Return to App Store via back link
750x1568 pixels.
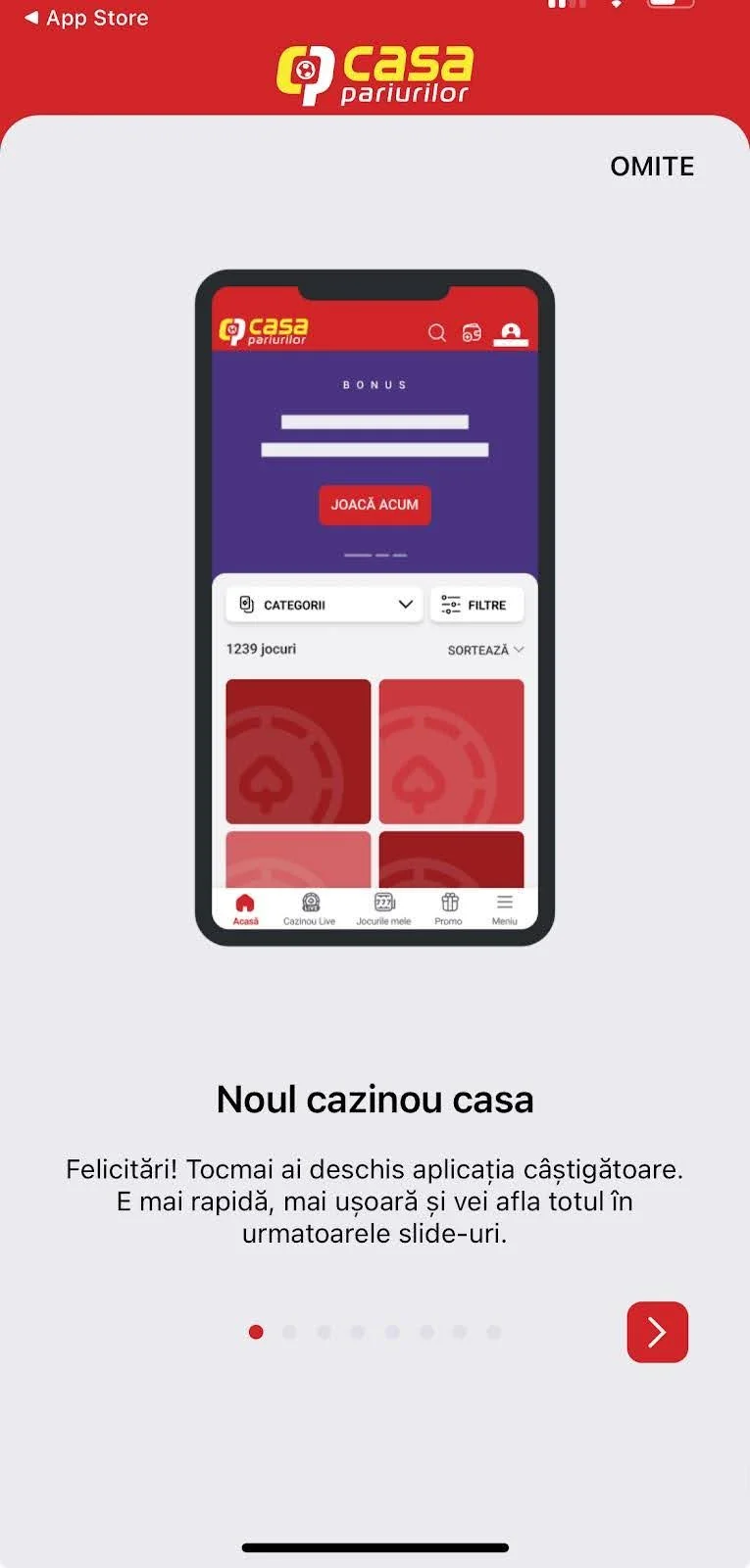pos(86,18)
